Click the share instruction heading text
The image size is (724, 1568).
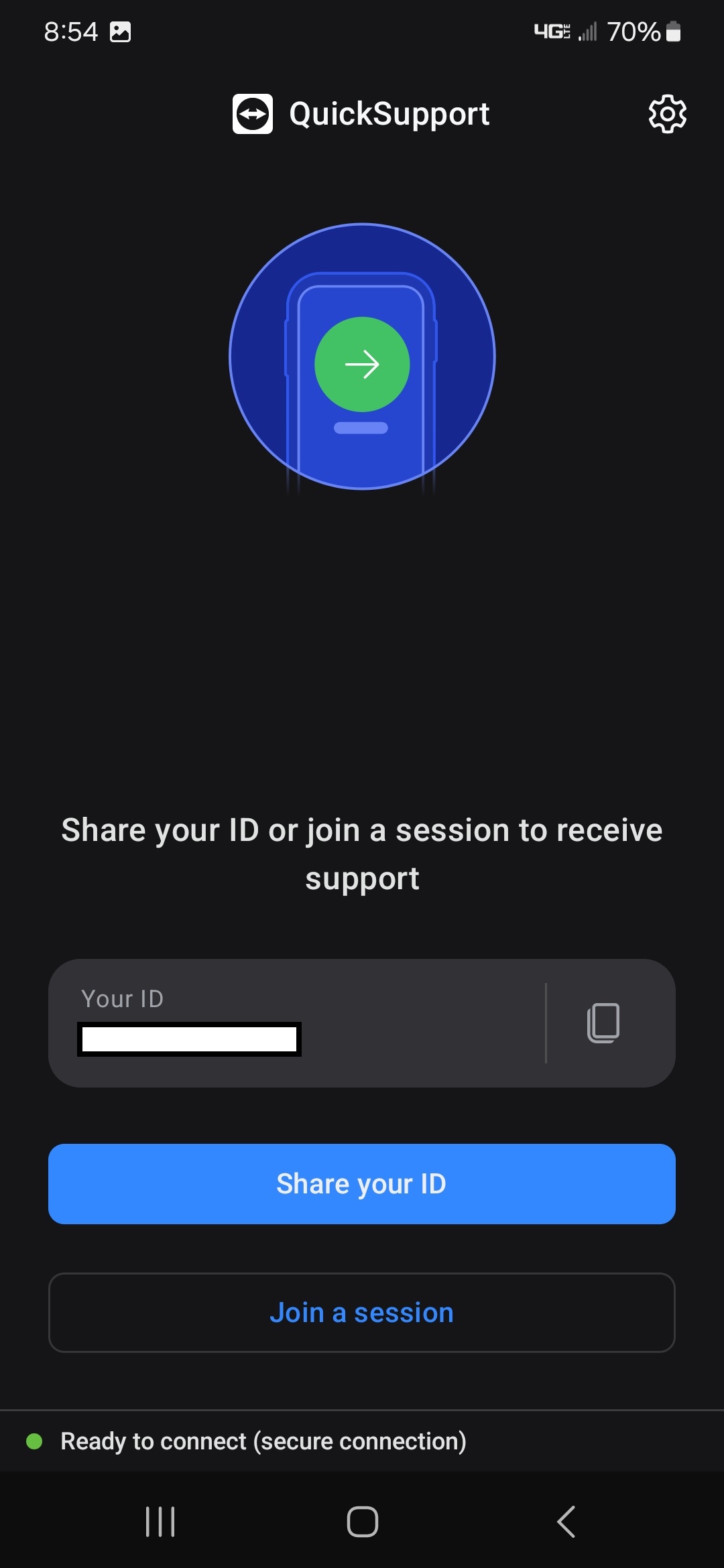point(362,853)
